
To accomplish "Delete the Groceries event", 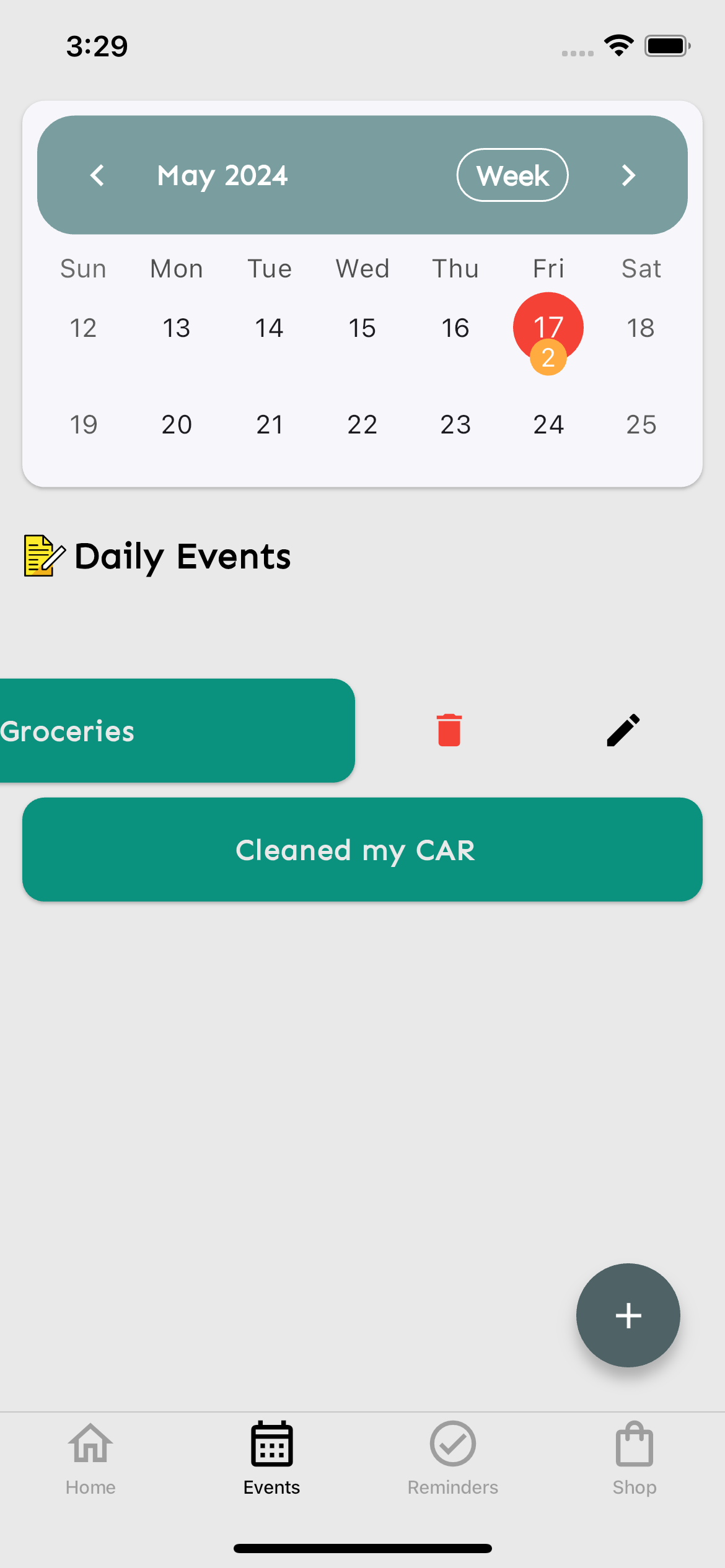I will 449,730.
